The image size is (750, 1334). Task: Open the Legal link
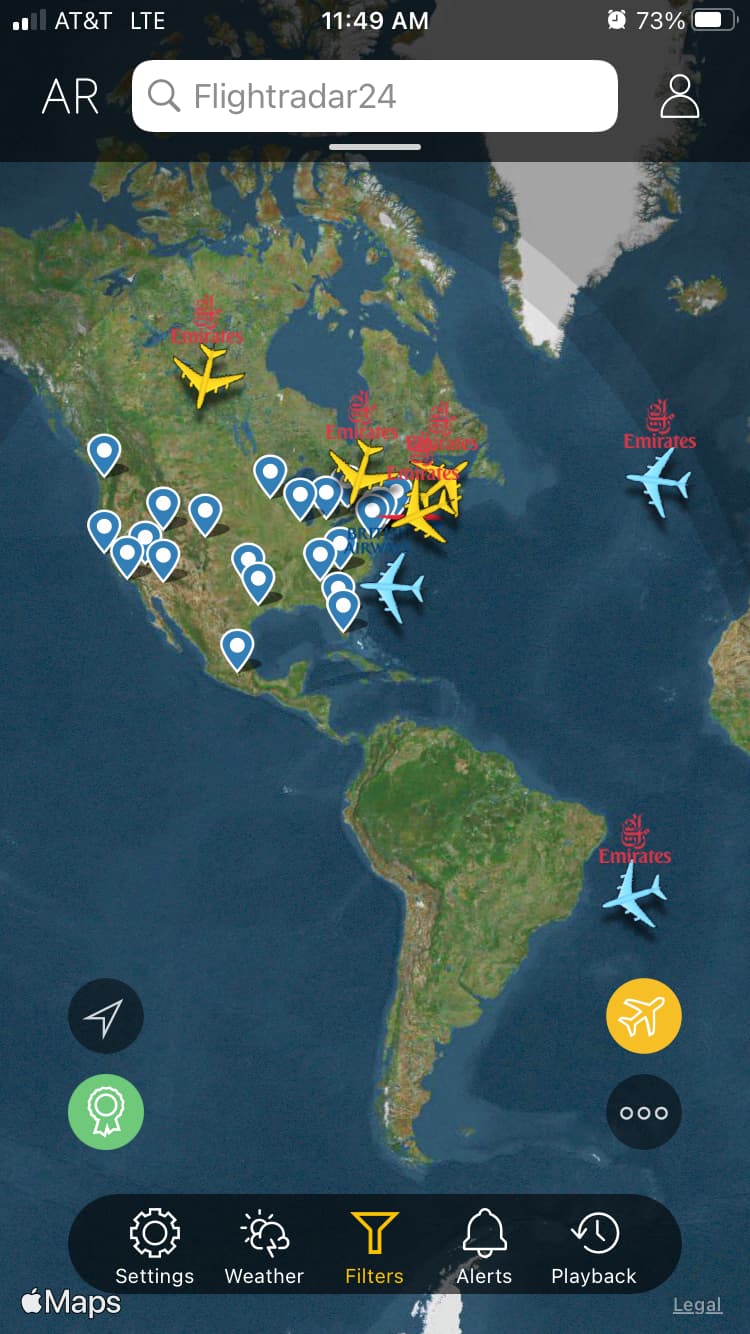tap(697, 1305)
